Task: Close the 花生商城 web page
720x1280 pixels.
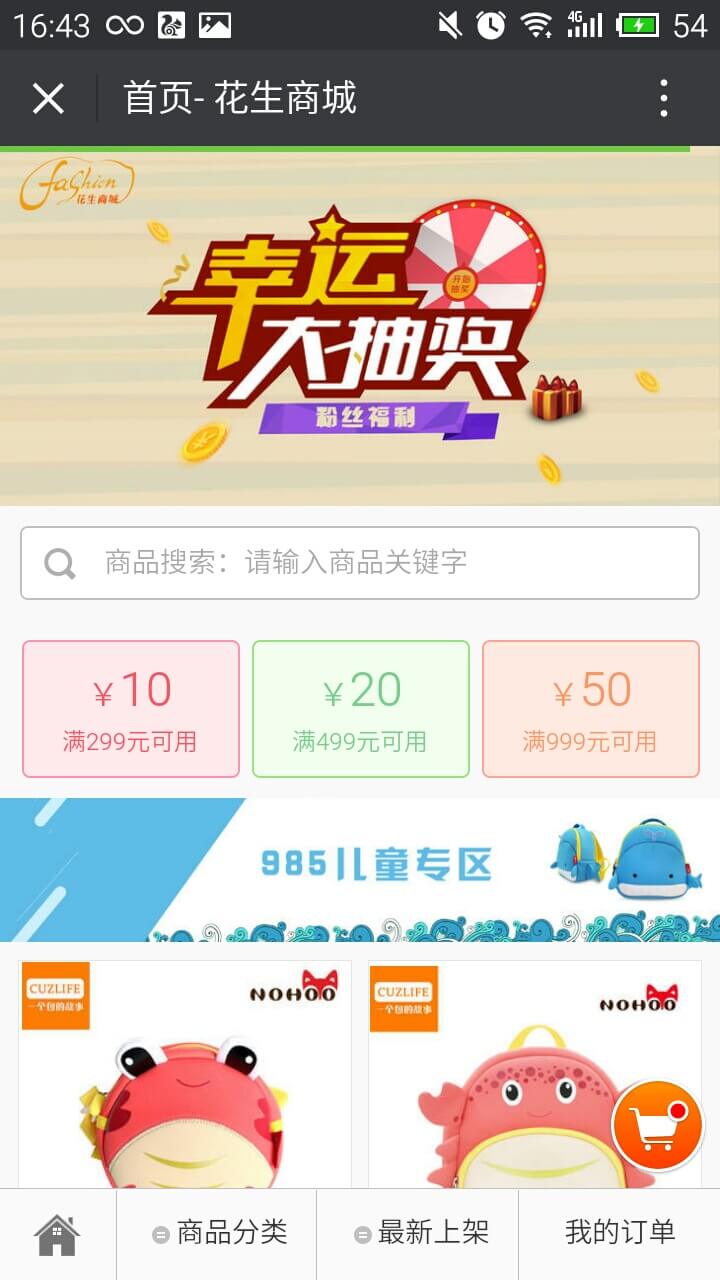Action: click(x=48, y=99)
